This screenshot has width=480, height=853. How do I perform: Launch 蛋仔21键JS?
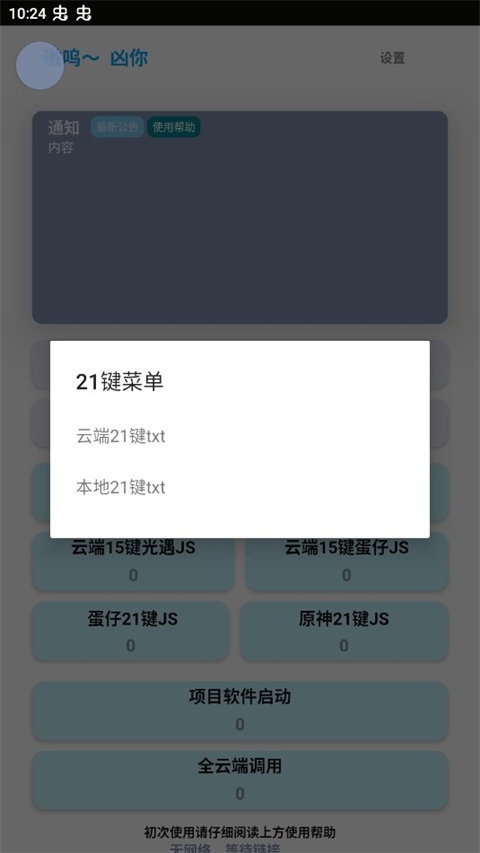pos(131,631)
